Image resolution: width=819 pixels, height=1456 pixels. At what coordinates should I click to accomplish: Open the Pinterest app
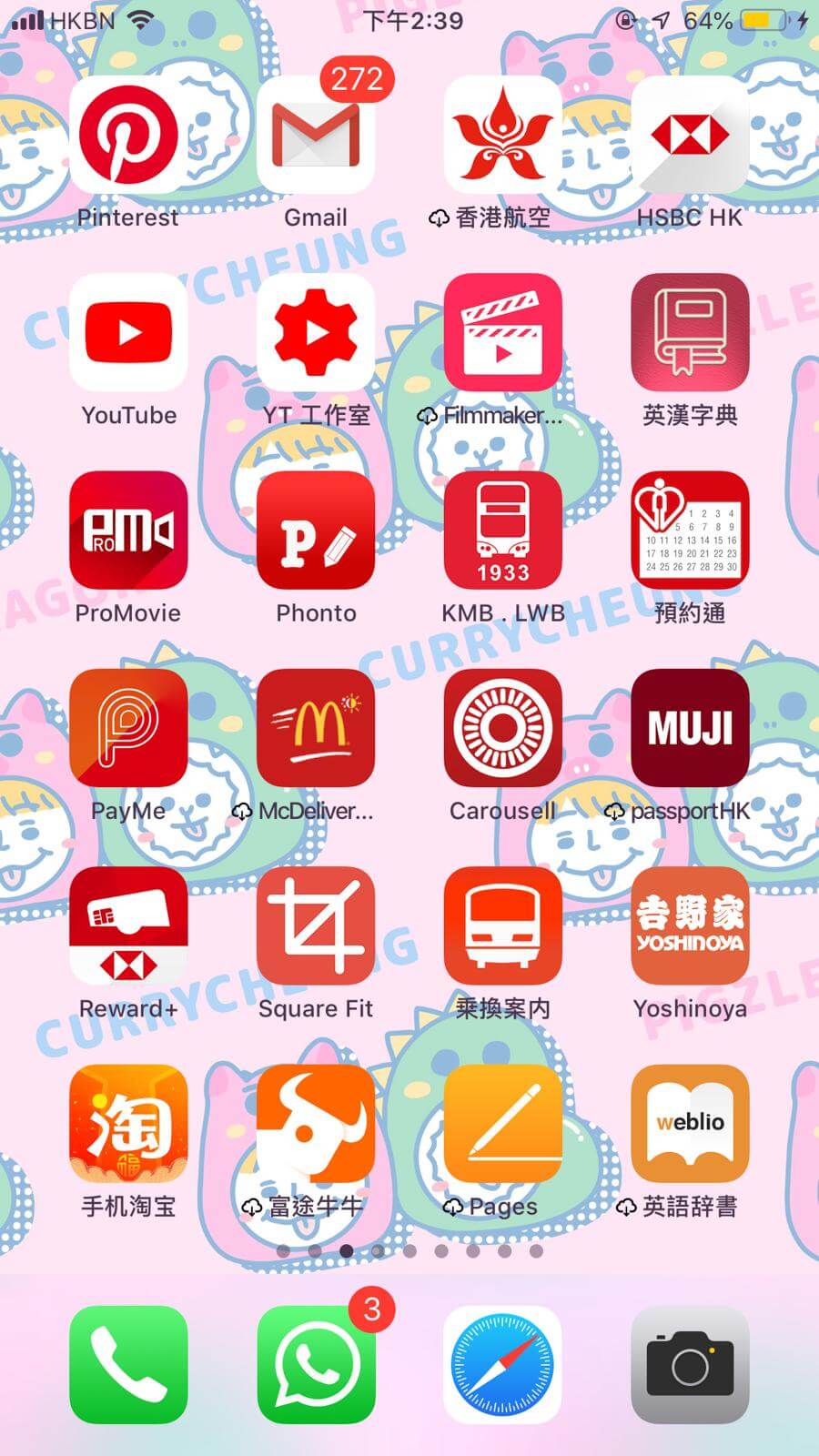pyautogui.click(x=128, y=135)
